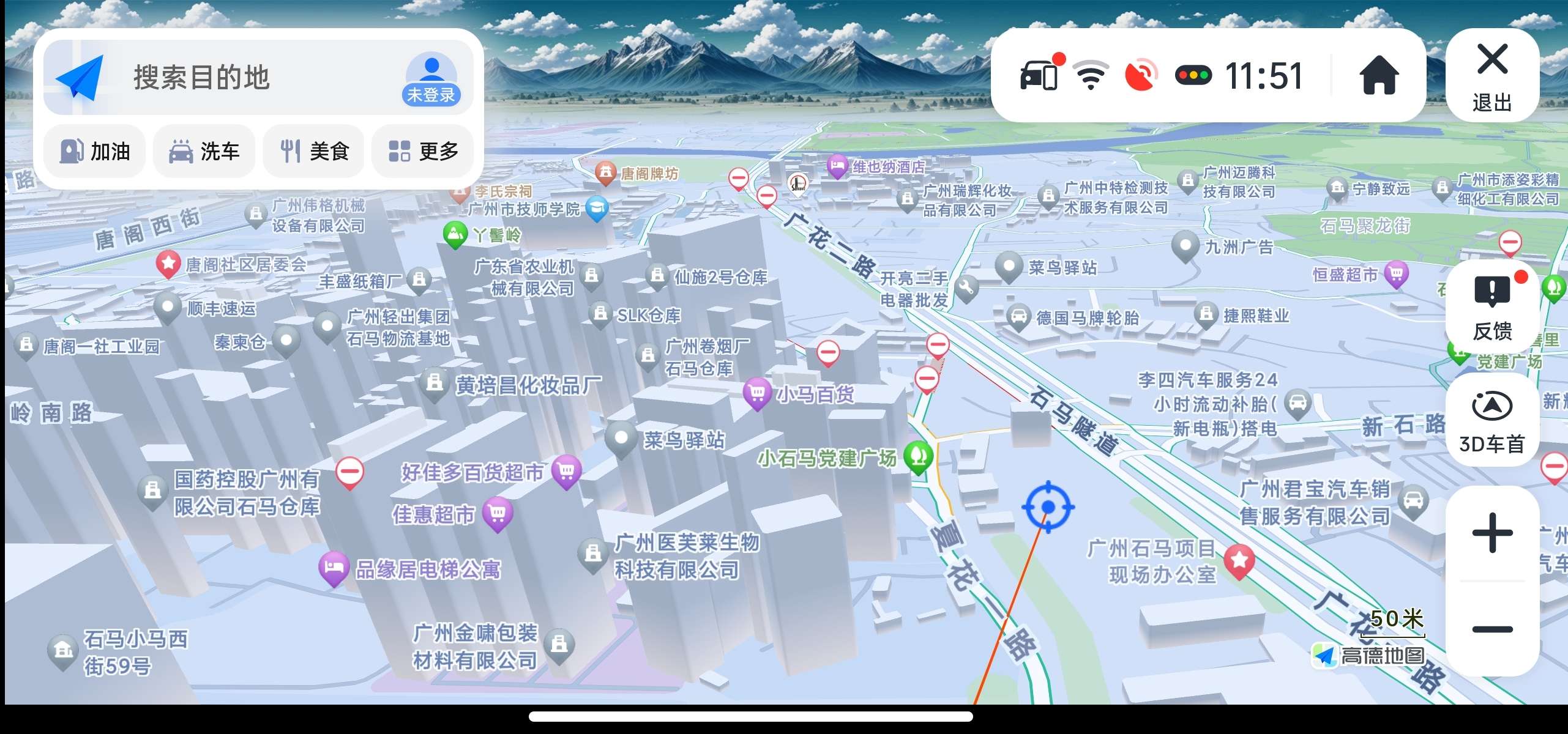Browse nearby 美食 restaurants

314,151
